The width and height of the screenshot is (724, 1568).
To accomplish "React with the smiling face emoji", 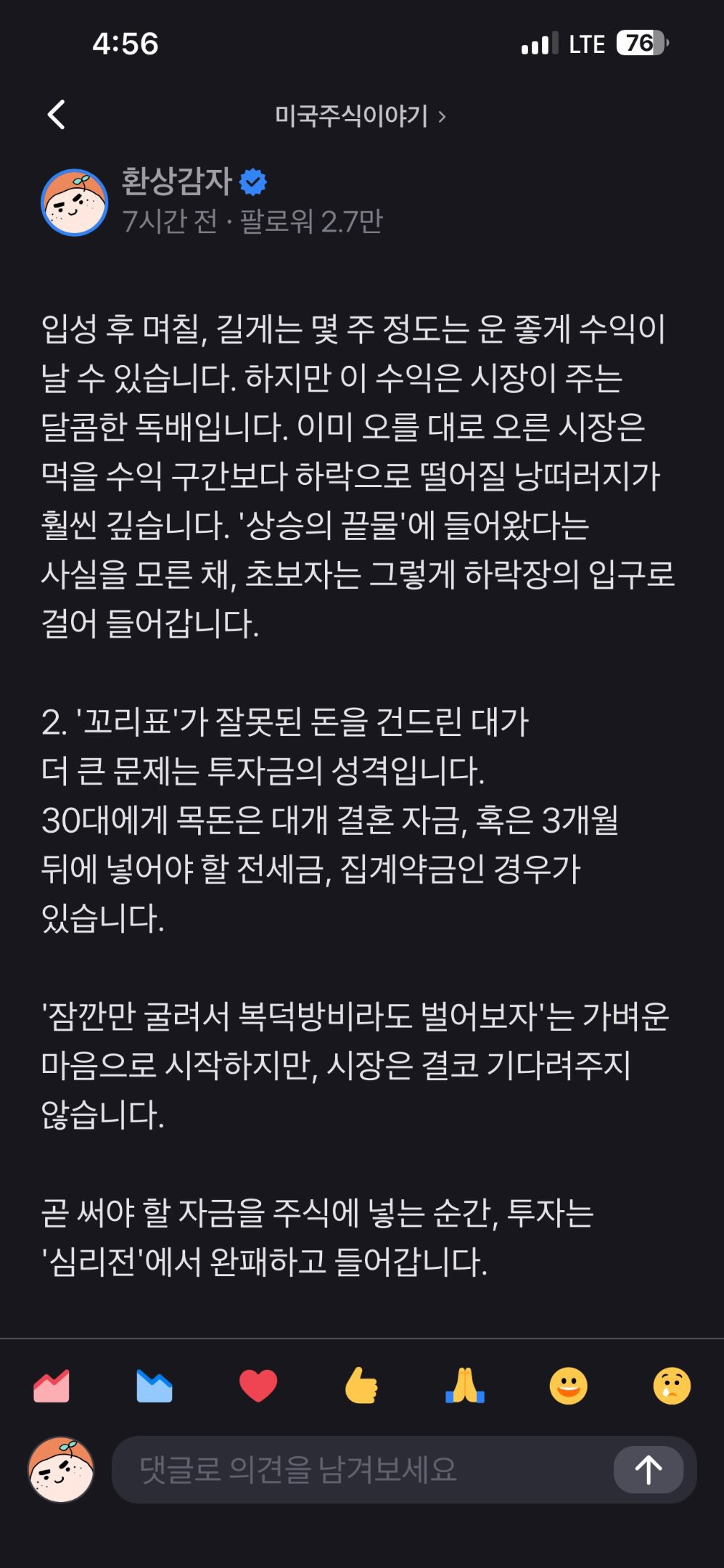I will click(x=568, y=1386).
